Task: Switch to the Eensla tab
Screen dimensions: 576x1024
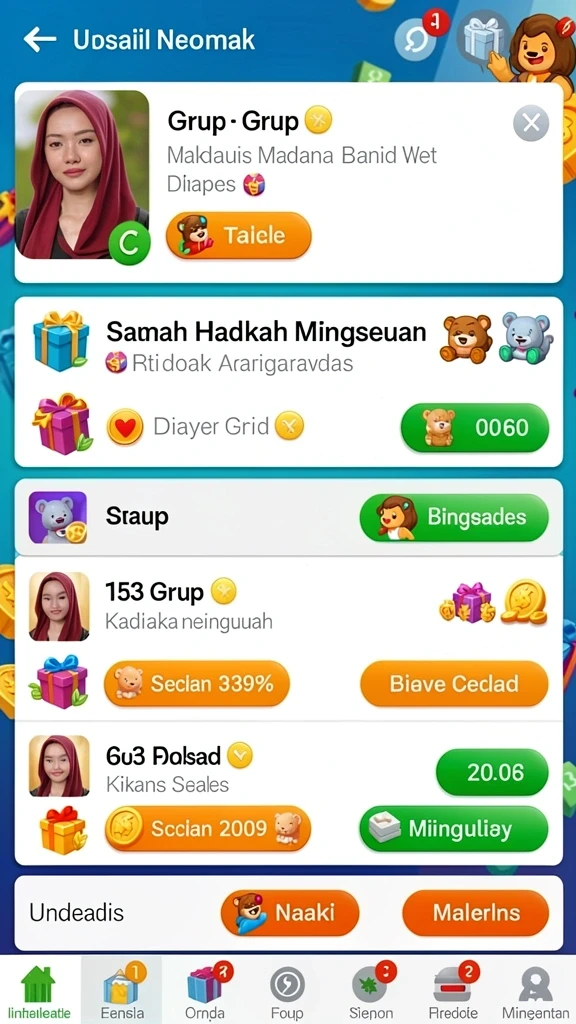Action: point(121,989)
